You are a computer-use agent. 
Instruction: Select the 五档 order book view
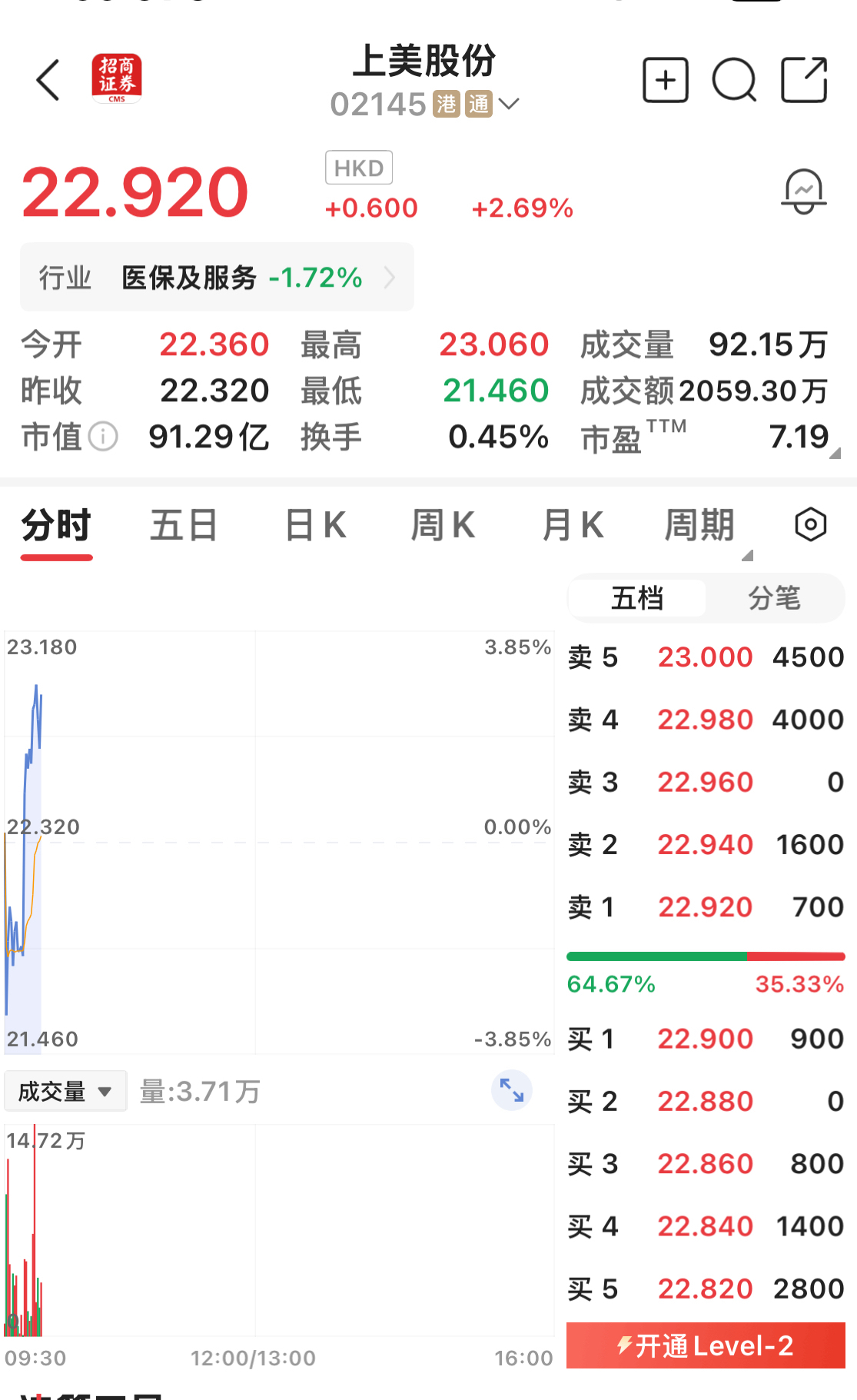pyautogui.click(x=637, y=598)
